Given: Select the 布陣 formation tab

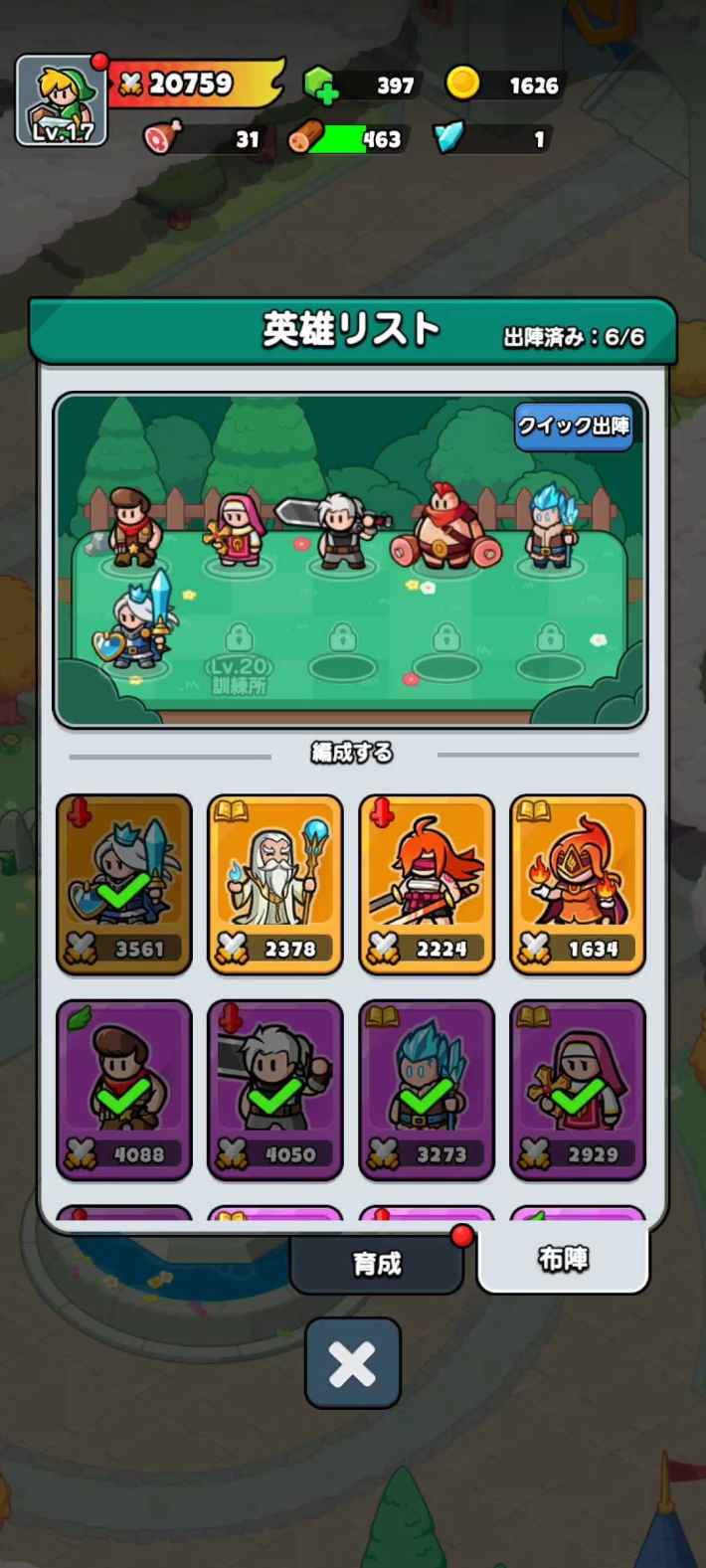Looking at the screenshot, I should click(563, 1259).
